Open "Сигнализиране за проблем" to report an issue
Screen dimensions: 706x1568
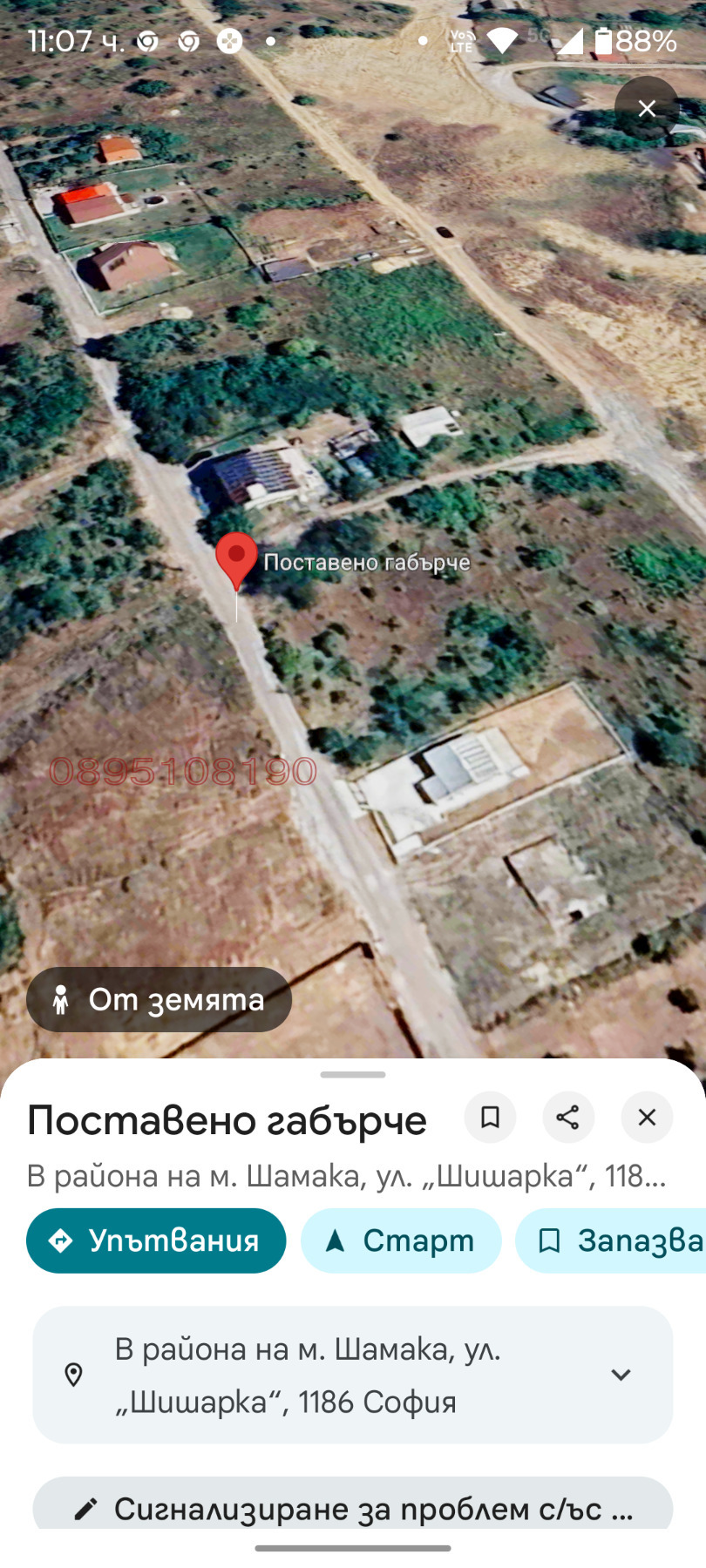[x=352, y=1507]
